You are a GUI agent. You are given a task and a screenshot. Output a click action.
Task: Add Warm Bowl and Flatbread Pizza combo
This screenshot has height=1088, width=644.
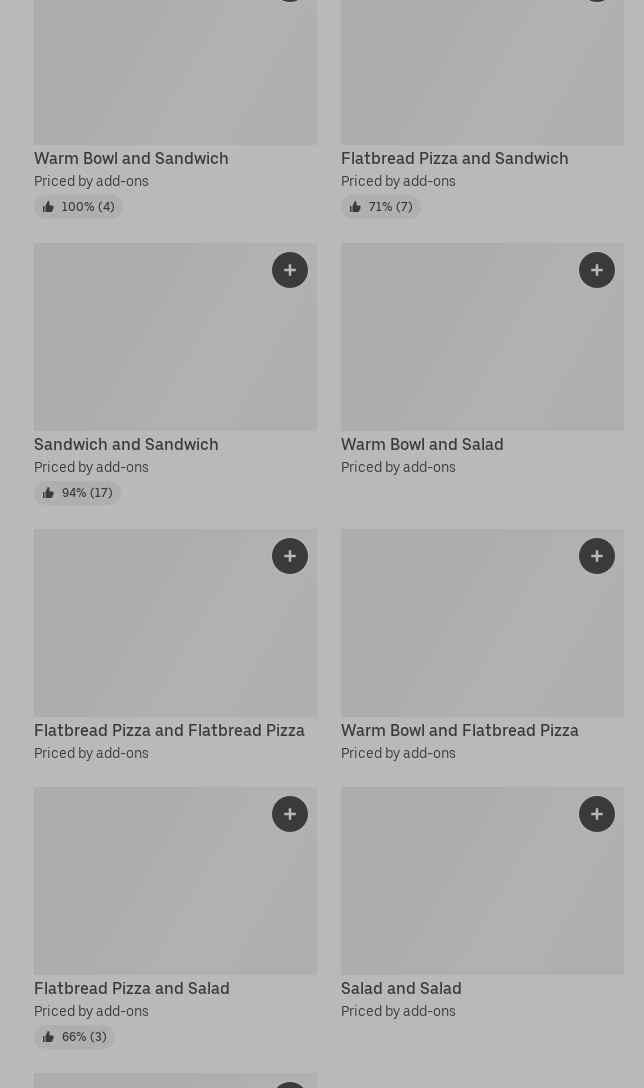pos(597,556)
